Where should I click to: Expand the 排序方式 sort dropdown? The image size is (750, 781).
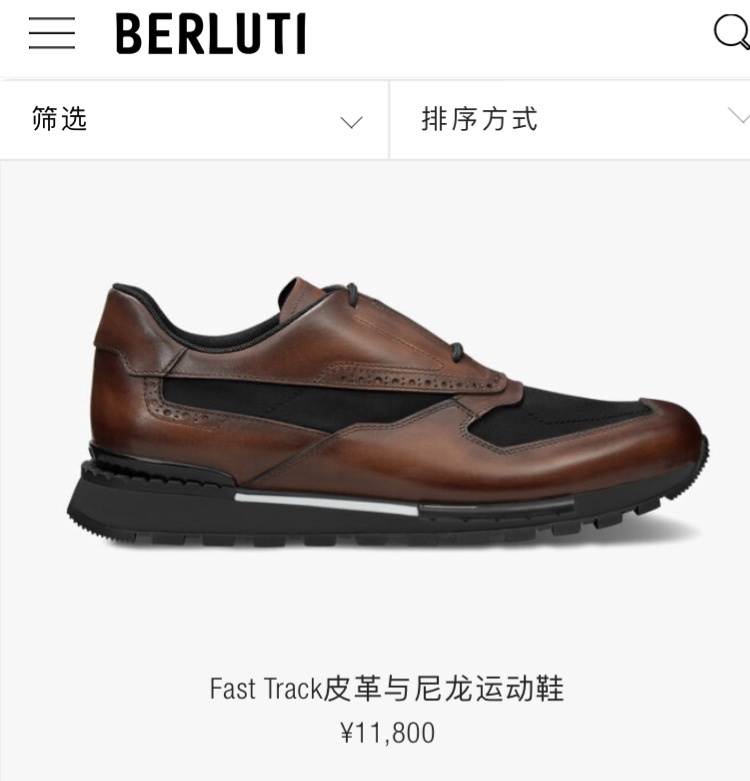(570, 120)
